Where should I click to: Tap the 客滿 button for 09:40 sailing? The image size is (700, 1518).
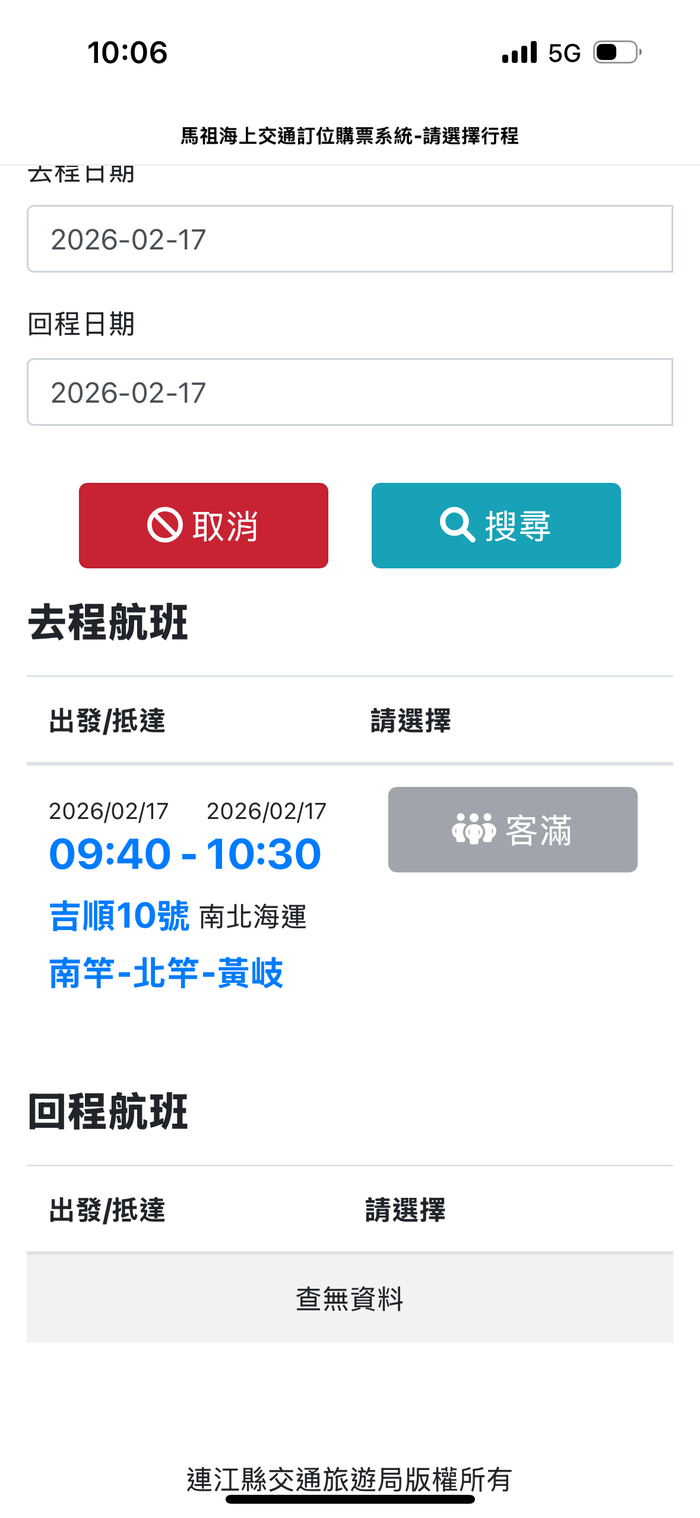[x=512, y=830]
